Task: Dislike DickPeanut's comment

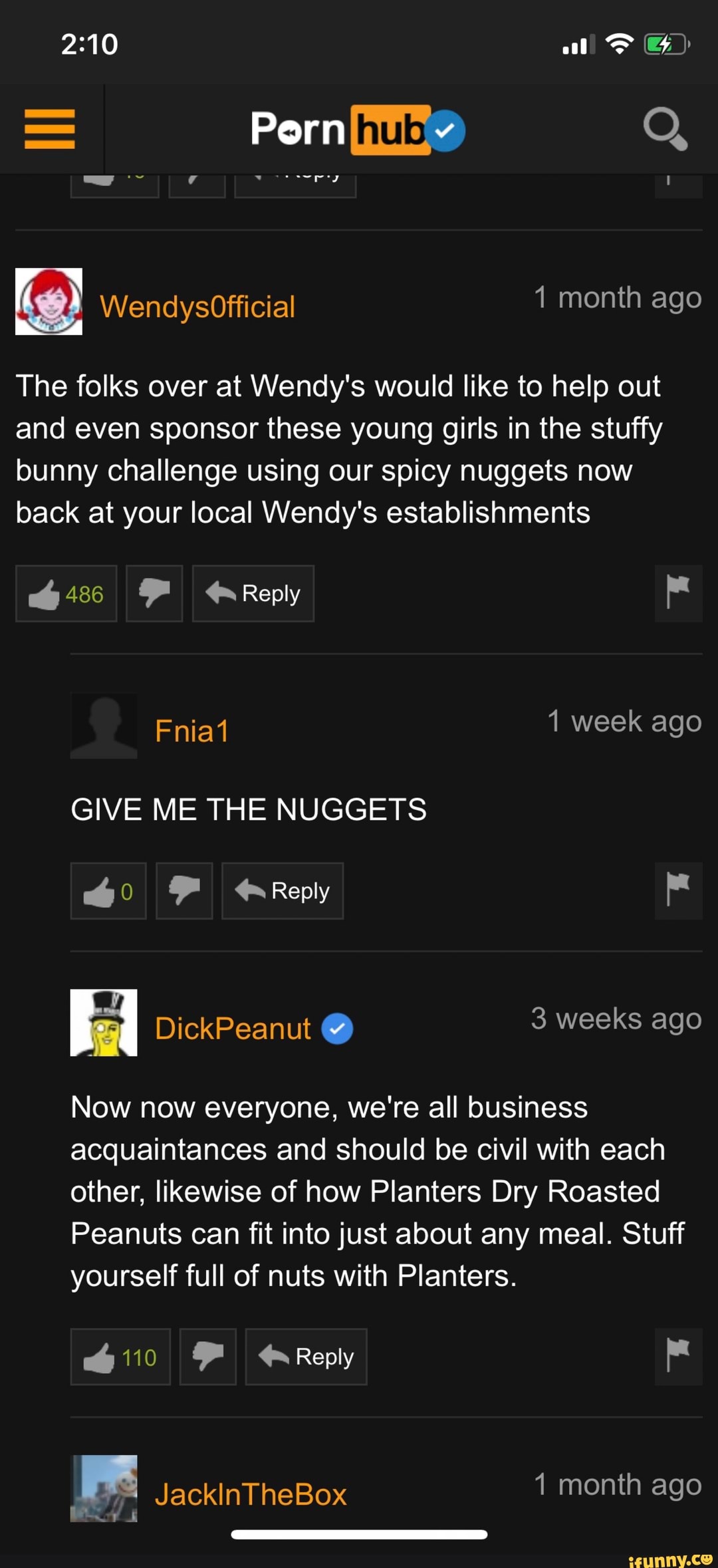Action: pos(208,1357)
